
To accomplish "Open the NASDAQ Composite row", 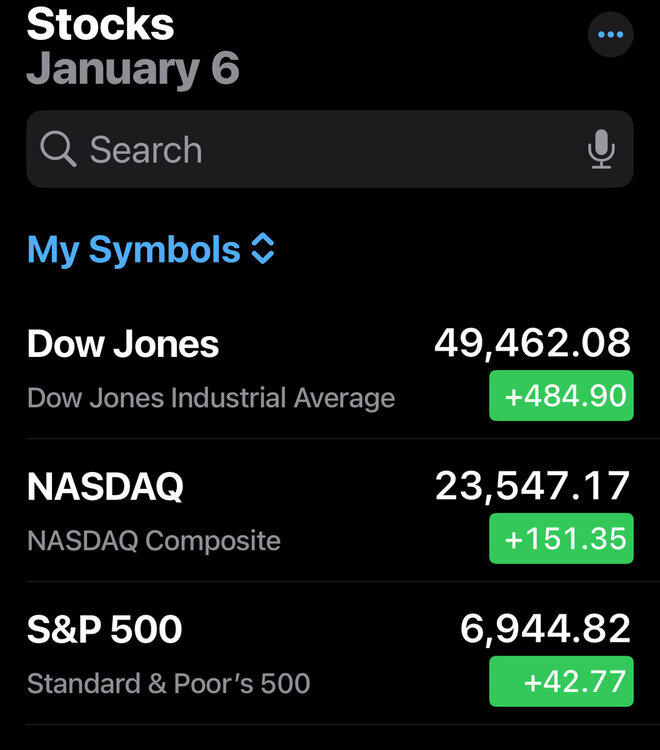I will point(200,511).
